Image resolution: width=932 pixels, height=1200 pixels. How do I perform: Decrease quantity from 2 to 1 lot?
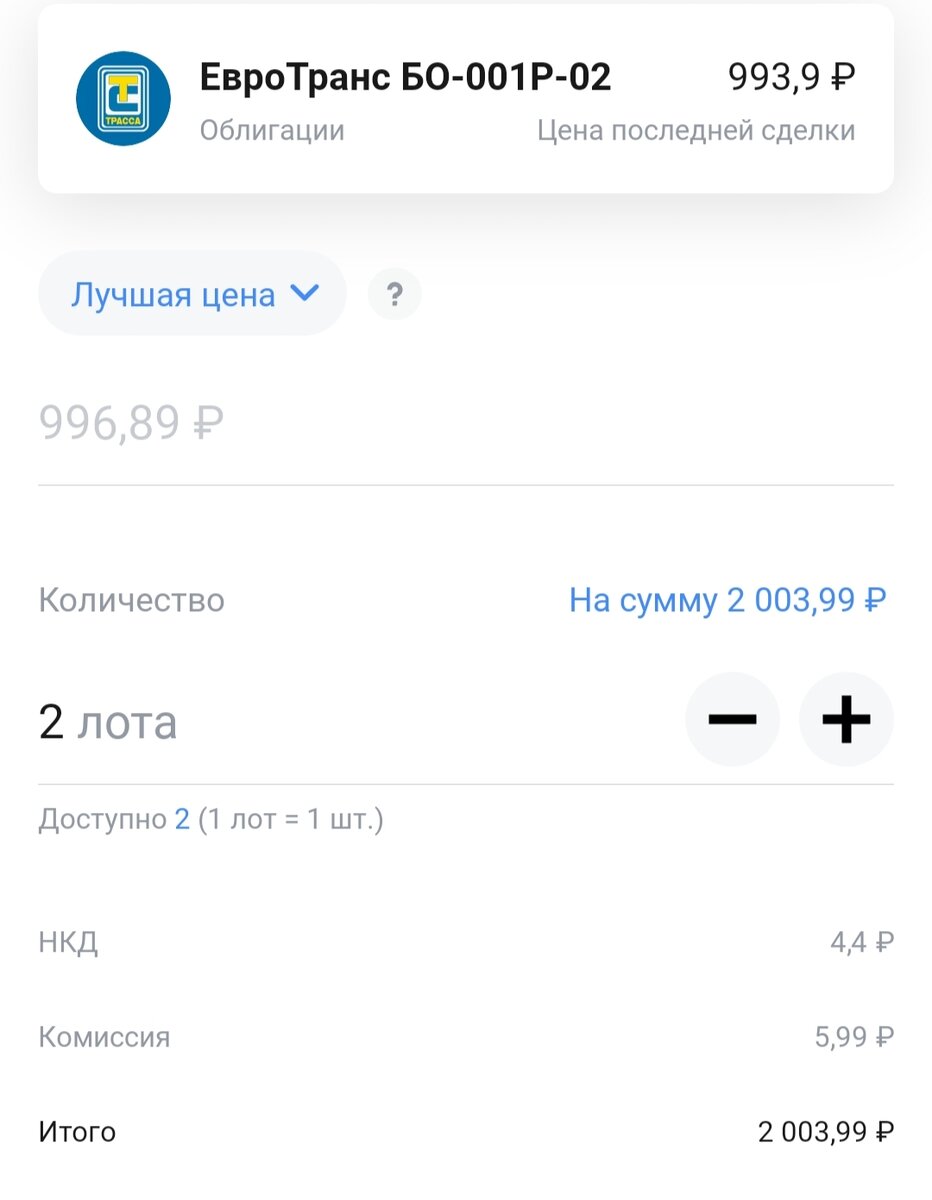(x=732, y=718)
